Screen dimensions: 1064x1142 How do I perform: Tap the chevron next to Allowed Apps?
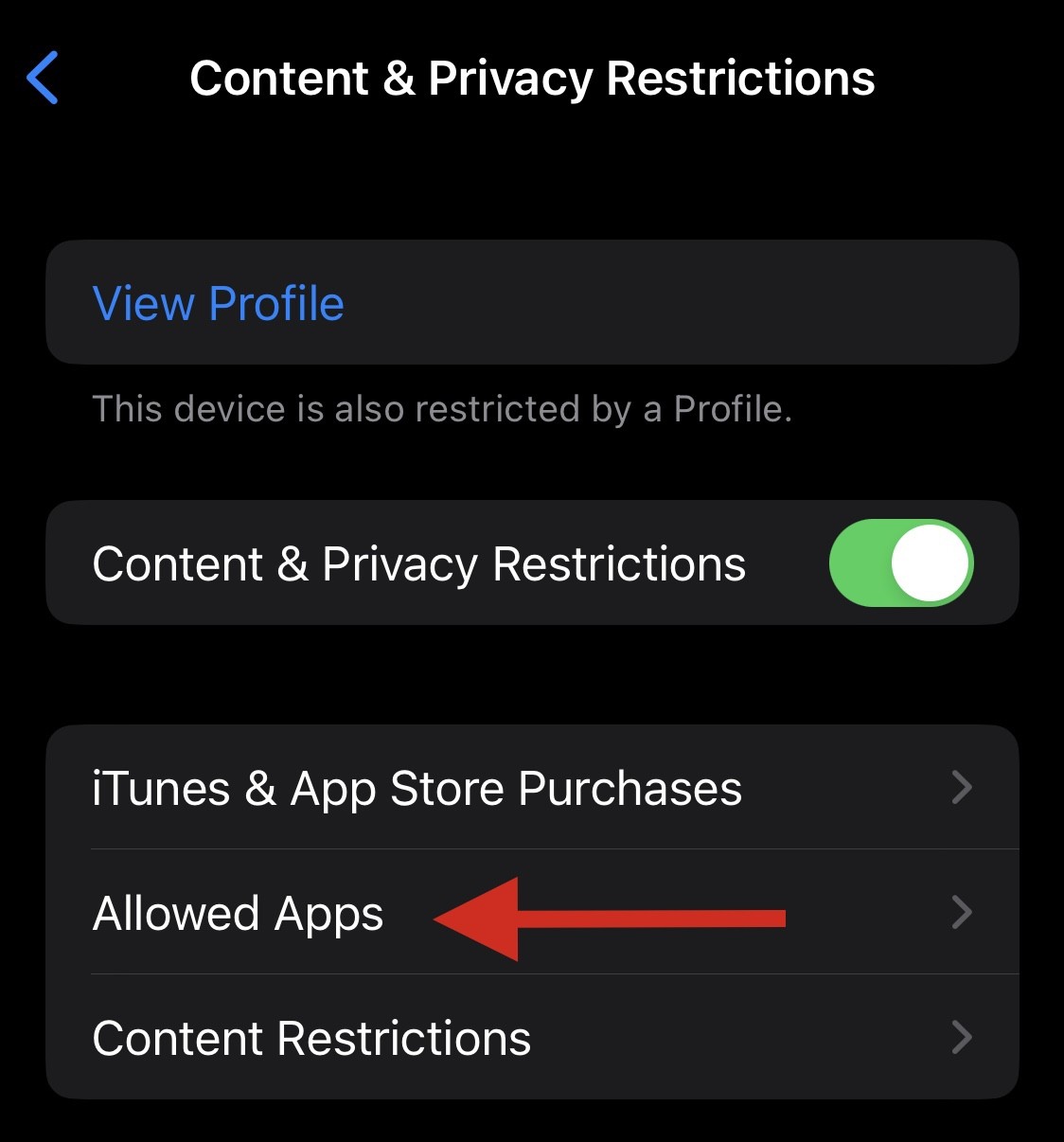click(962, 913)
